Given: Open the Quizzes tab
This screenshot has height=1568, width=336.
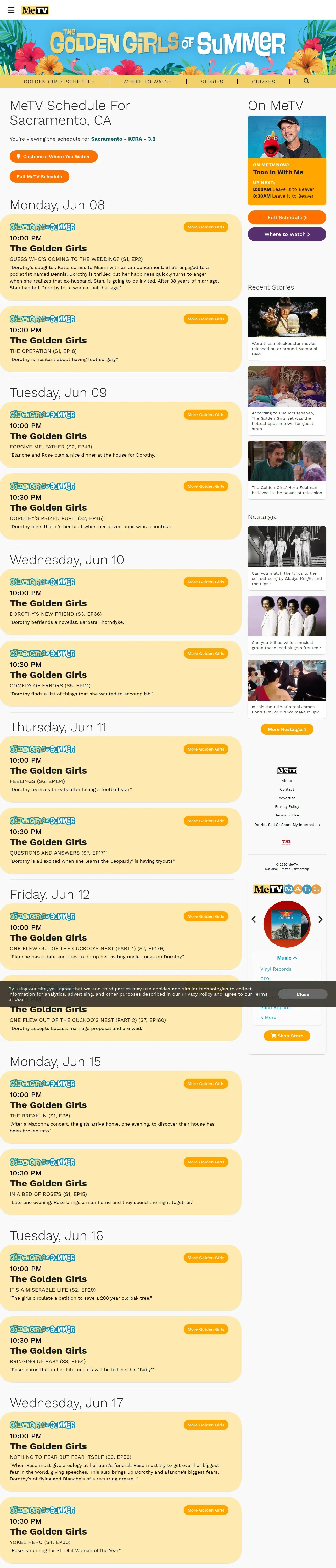Looking at the screenshot, I should pos(264,82).
